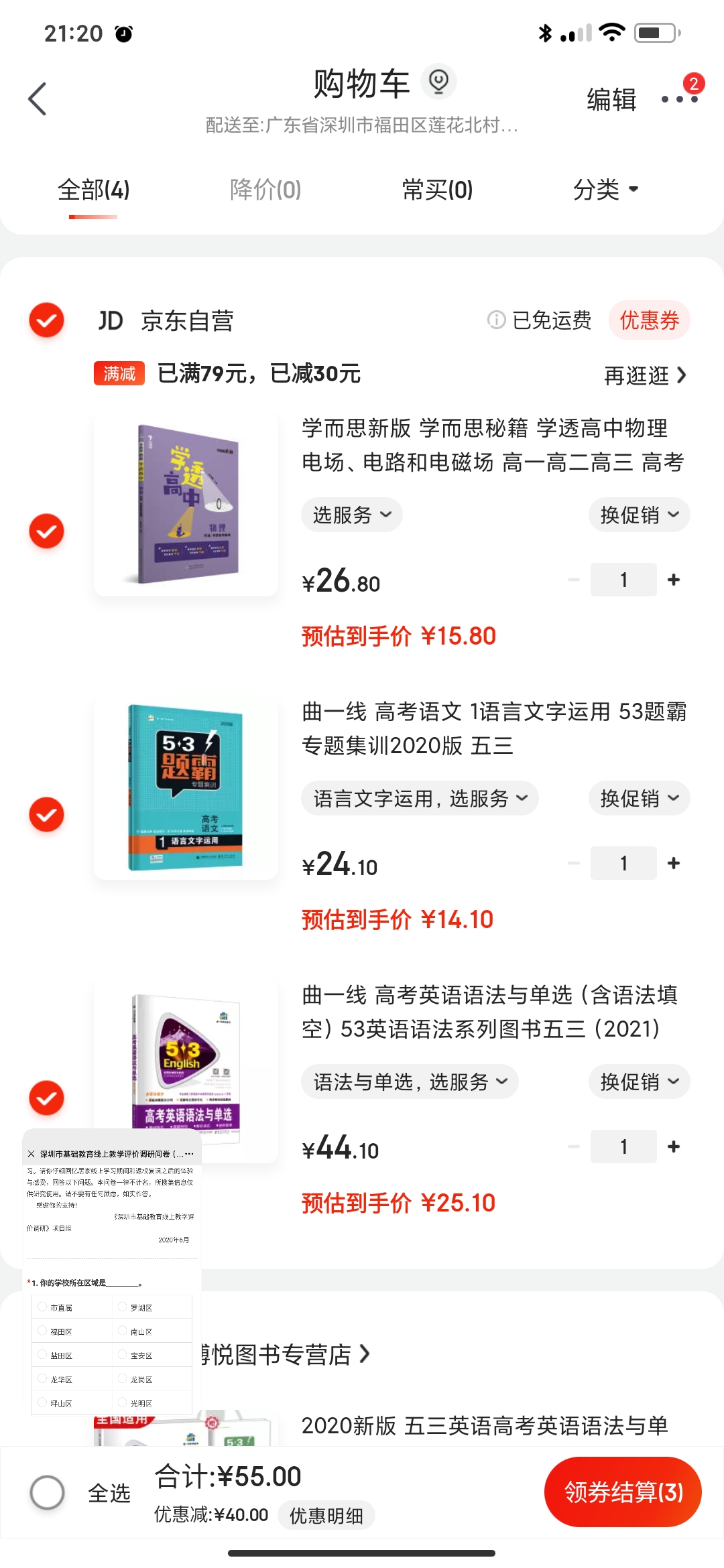Image resolution: width=724 pixels, height=1568 pixels.
Task: Increase quantity of the ¥44.10 book
Action: point(674,1147)
